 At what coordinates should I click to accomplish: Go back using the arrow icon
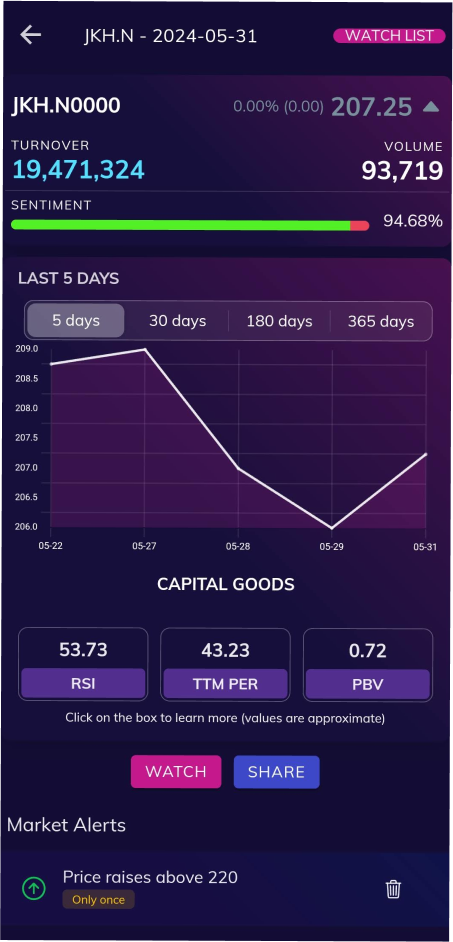click(31, 35)
